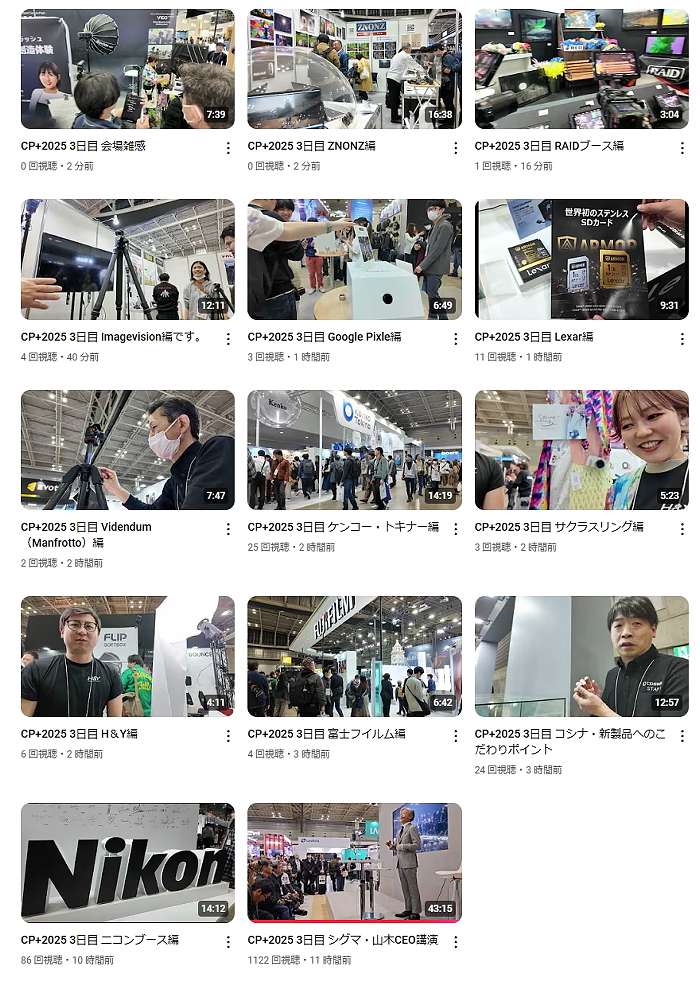The width and height of the screenshot is (700, 982).
Task: Open the CP+2025 3日目 会場雑感 video
Action: coord(127,69)
